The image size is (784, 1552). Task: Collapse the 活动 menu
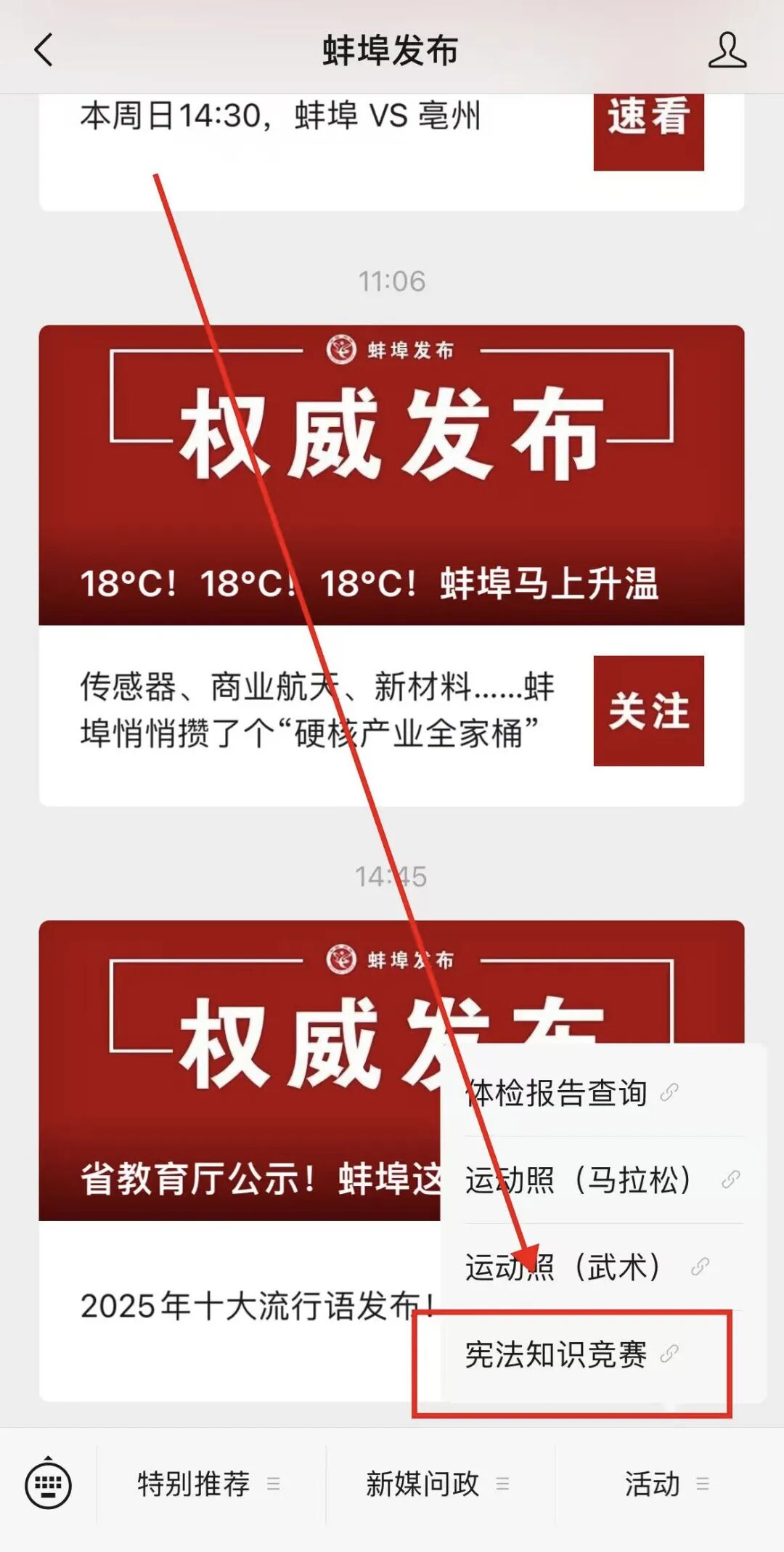tap(653, 1484)
